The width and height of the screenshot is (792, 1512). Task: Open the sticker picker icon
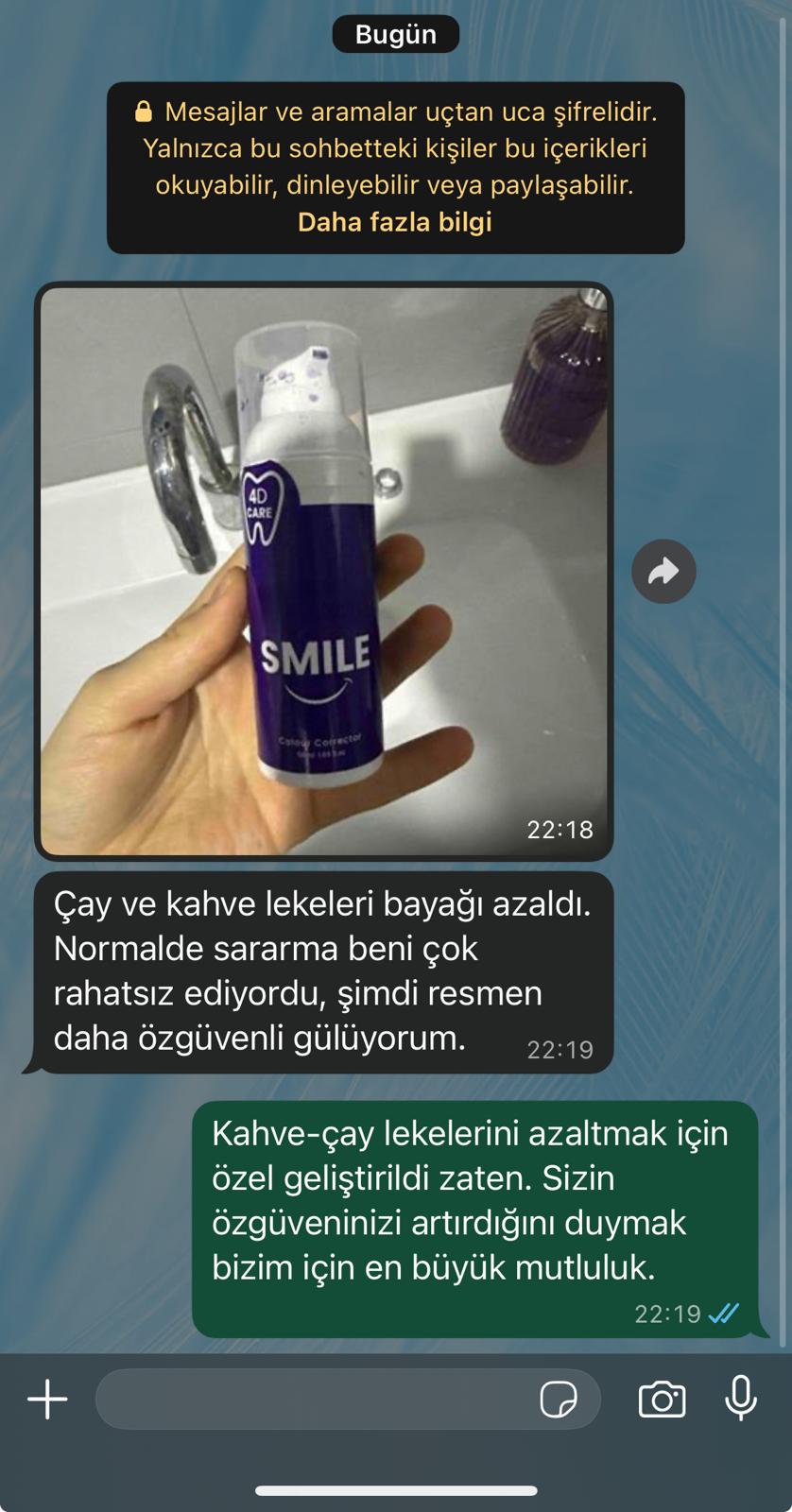pos(559,1399)
